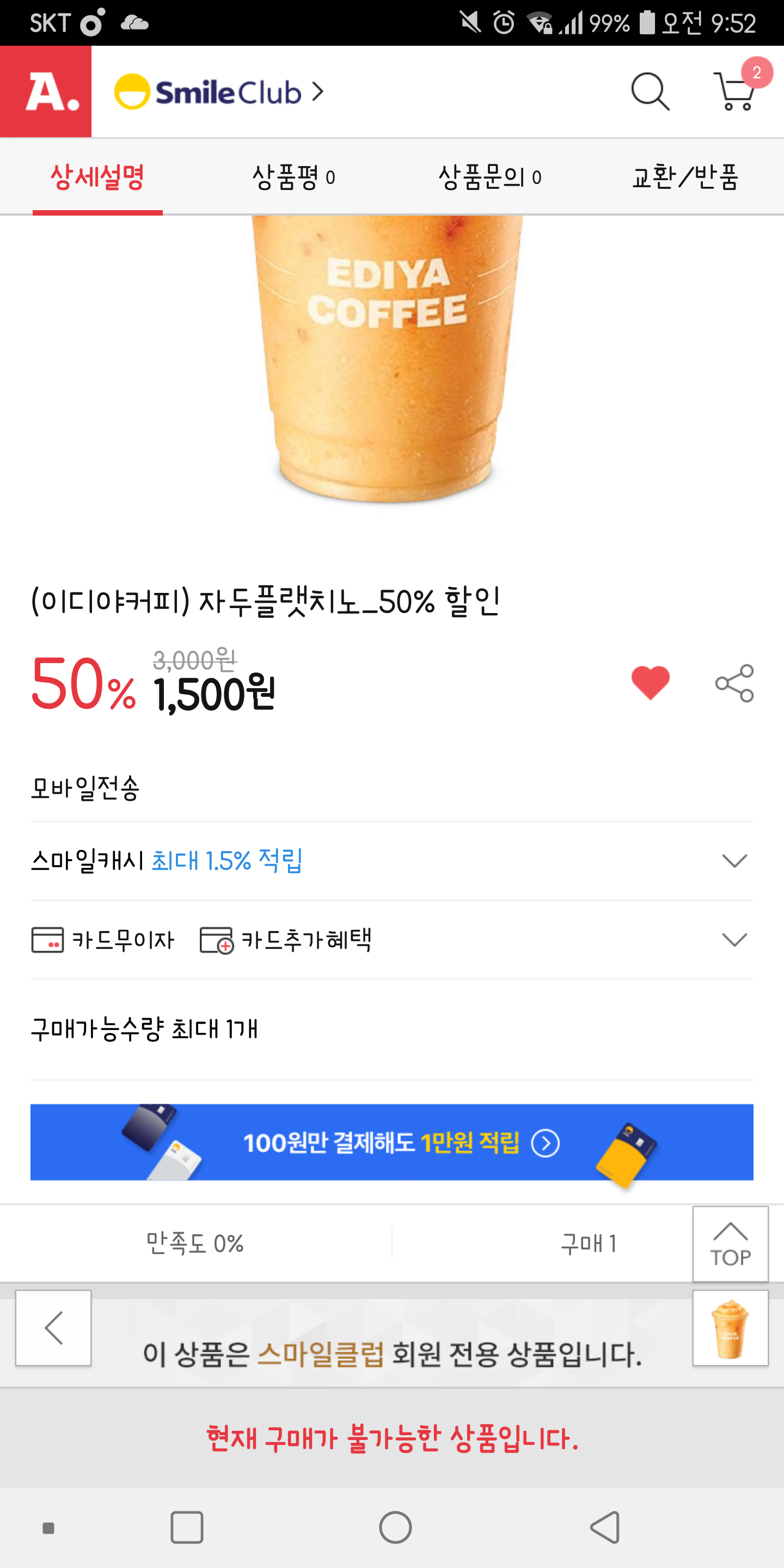Switch to the 상품문의 tab

[489, 177]
